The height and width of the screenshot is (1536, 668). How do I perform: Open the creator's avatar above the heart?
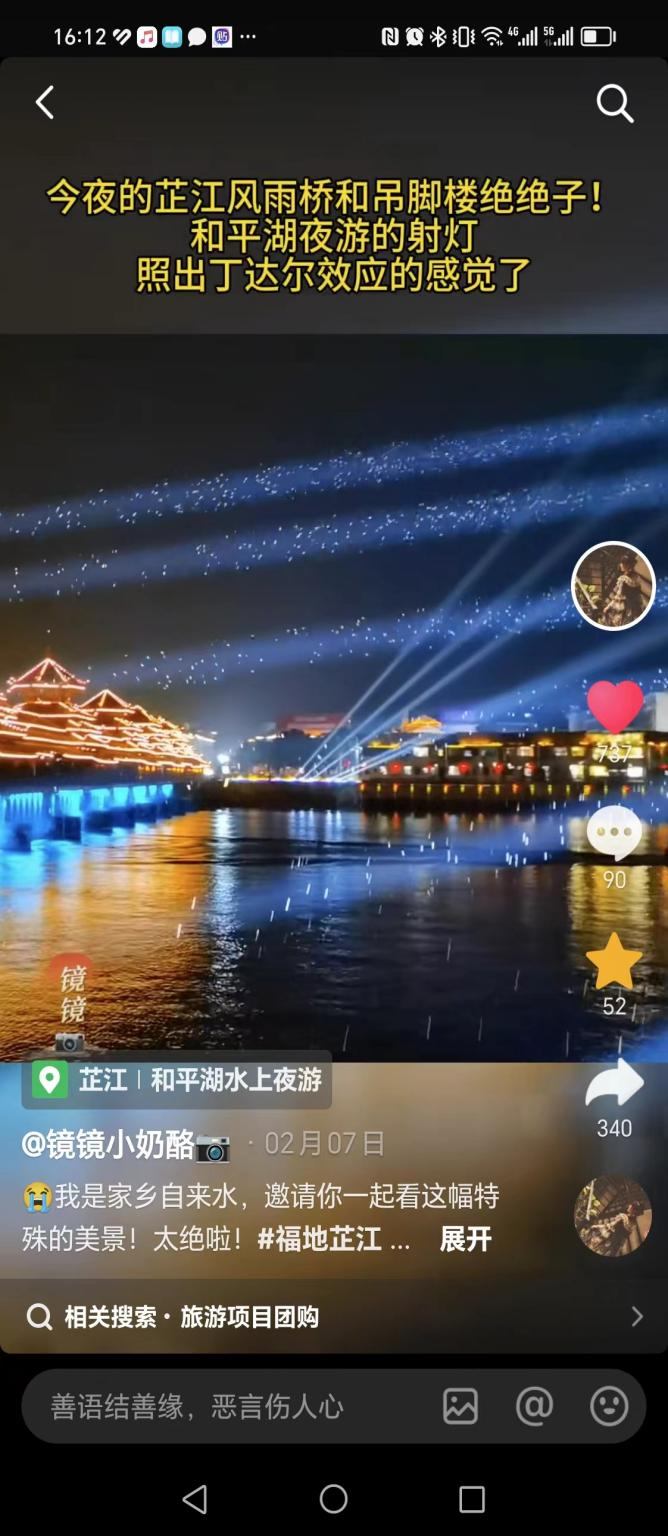[x=613, y=586]
